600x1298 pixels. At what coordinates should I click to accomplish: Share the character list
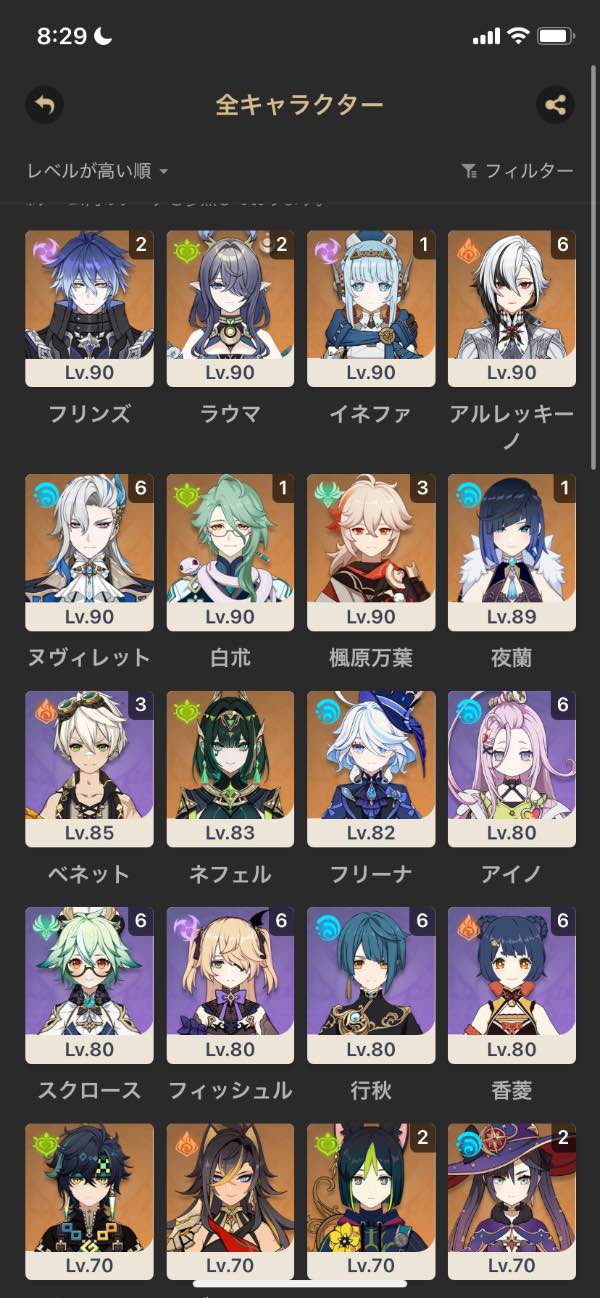555,105
